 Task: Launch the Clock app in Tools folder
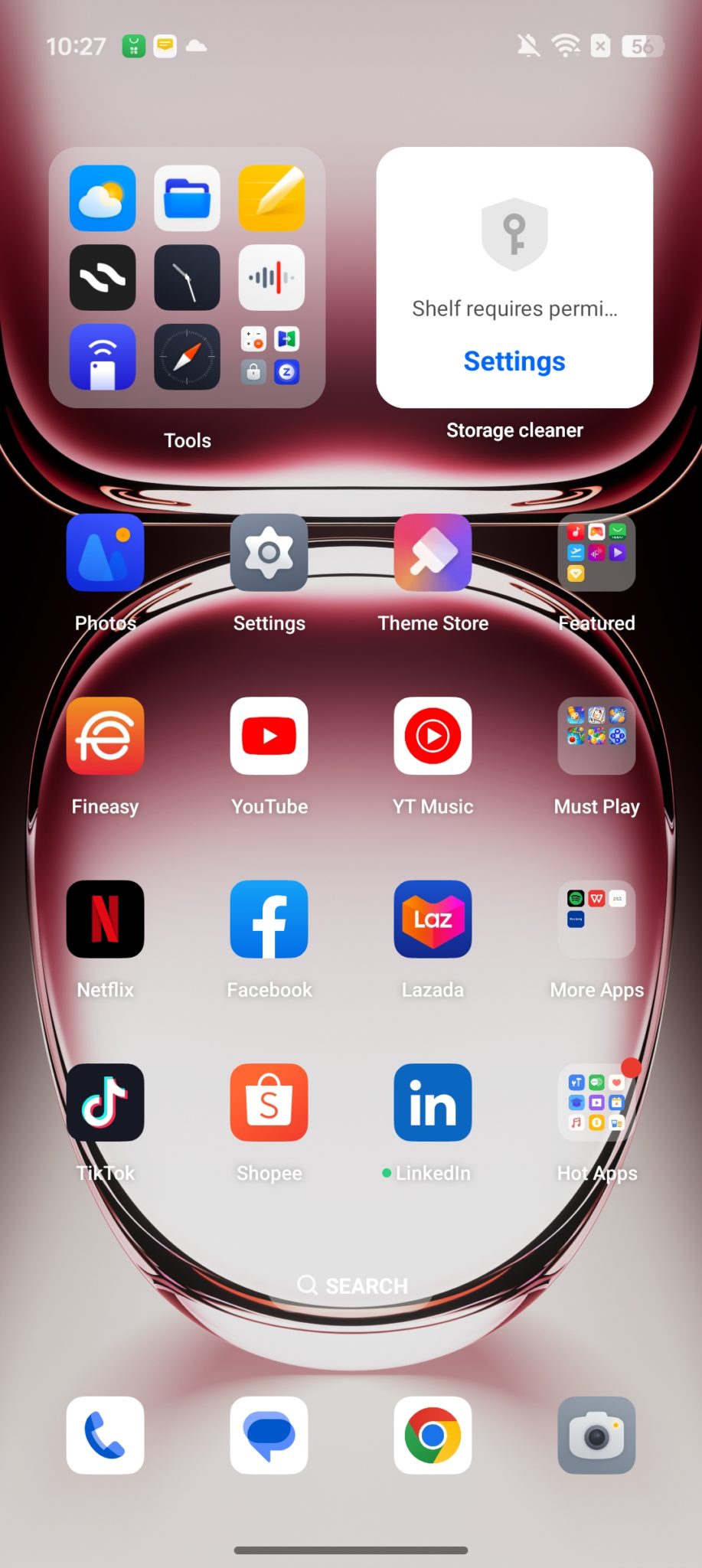(x=187, y=277)
